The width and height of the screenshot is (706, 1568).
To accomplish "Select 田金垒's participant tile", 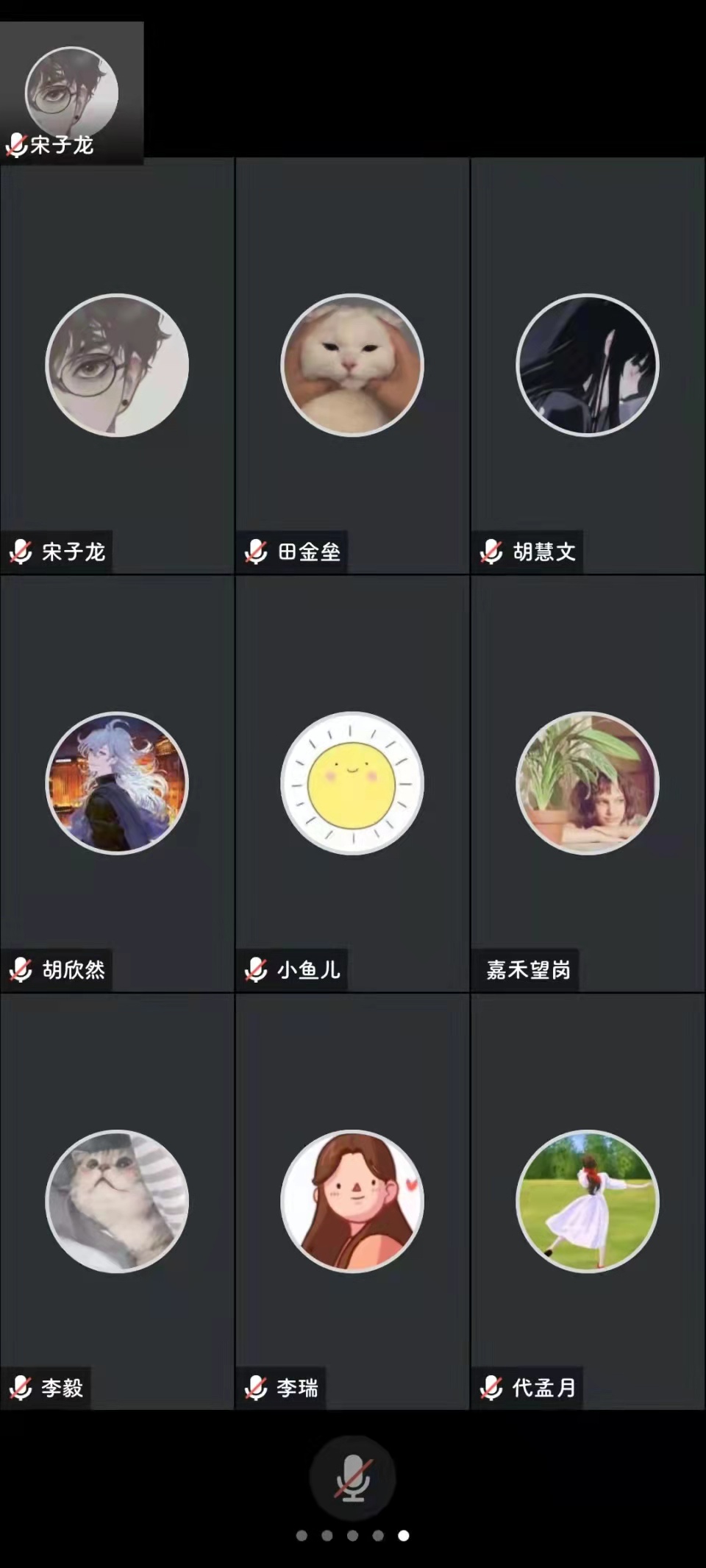I will [x=352, y=366].
